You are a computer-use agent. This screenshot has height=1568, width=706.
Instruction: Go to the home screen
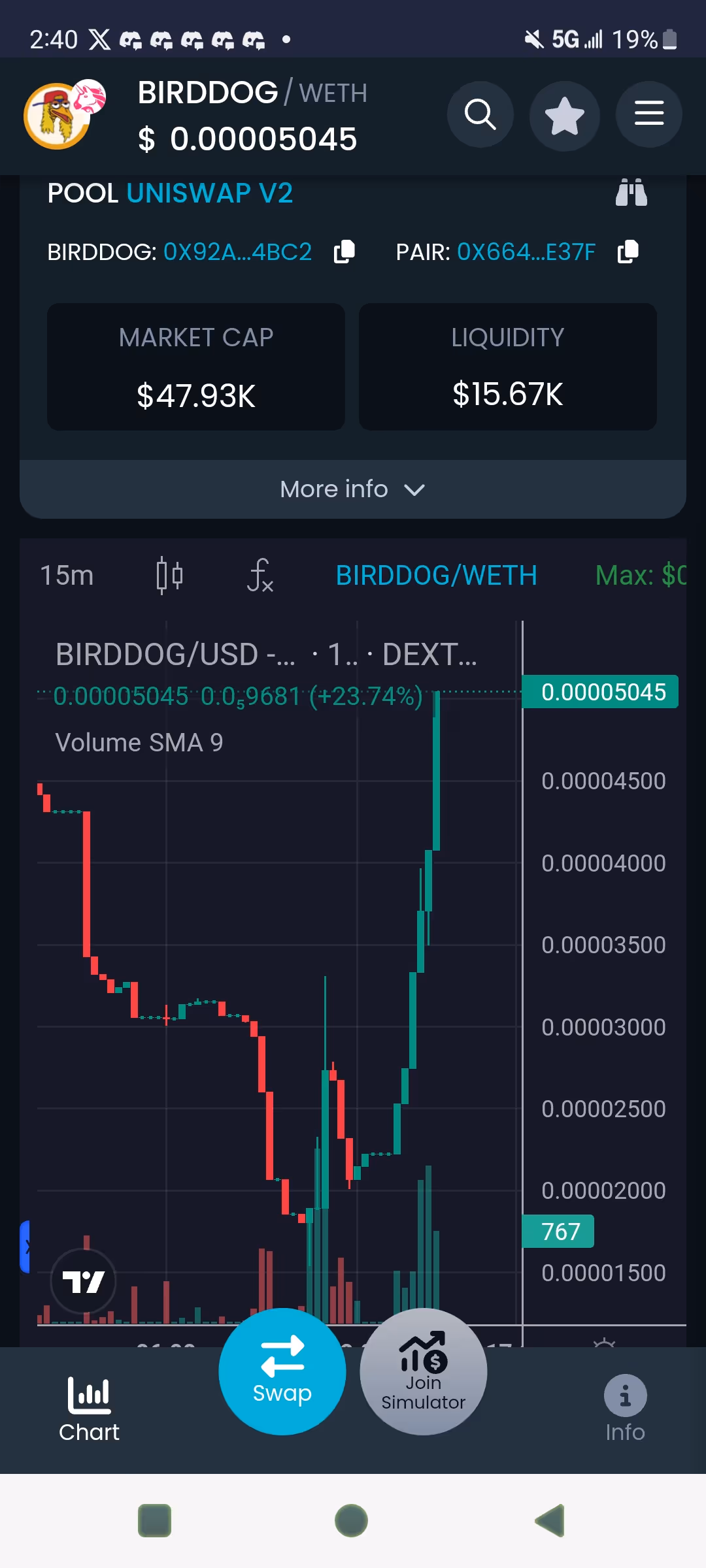pyautogui.click(x=351, y=1520)
